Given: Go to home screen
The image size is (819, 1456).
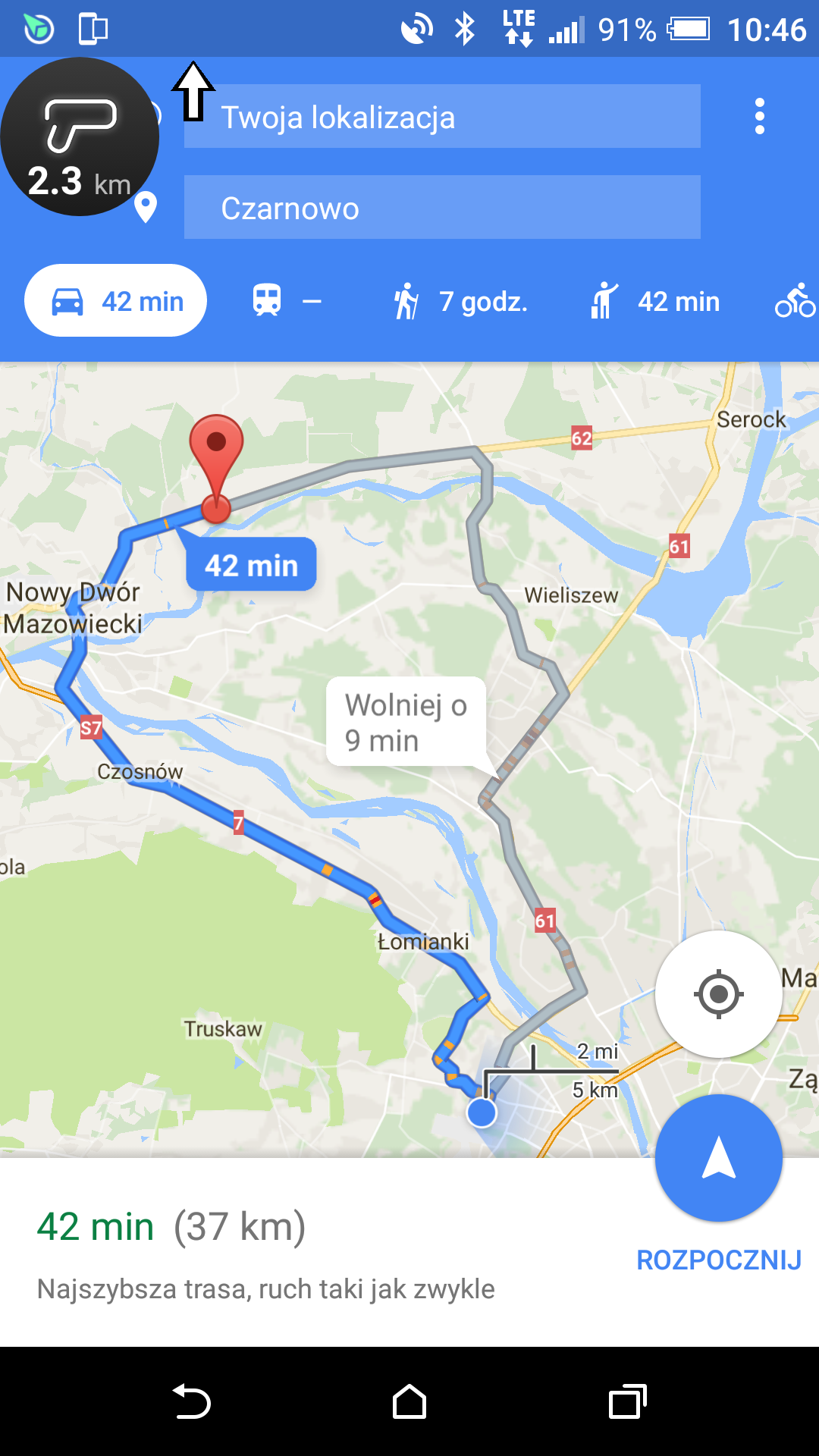Looking at the screenshot, I should [409, 1401].
